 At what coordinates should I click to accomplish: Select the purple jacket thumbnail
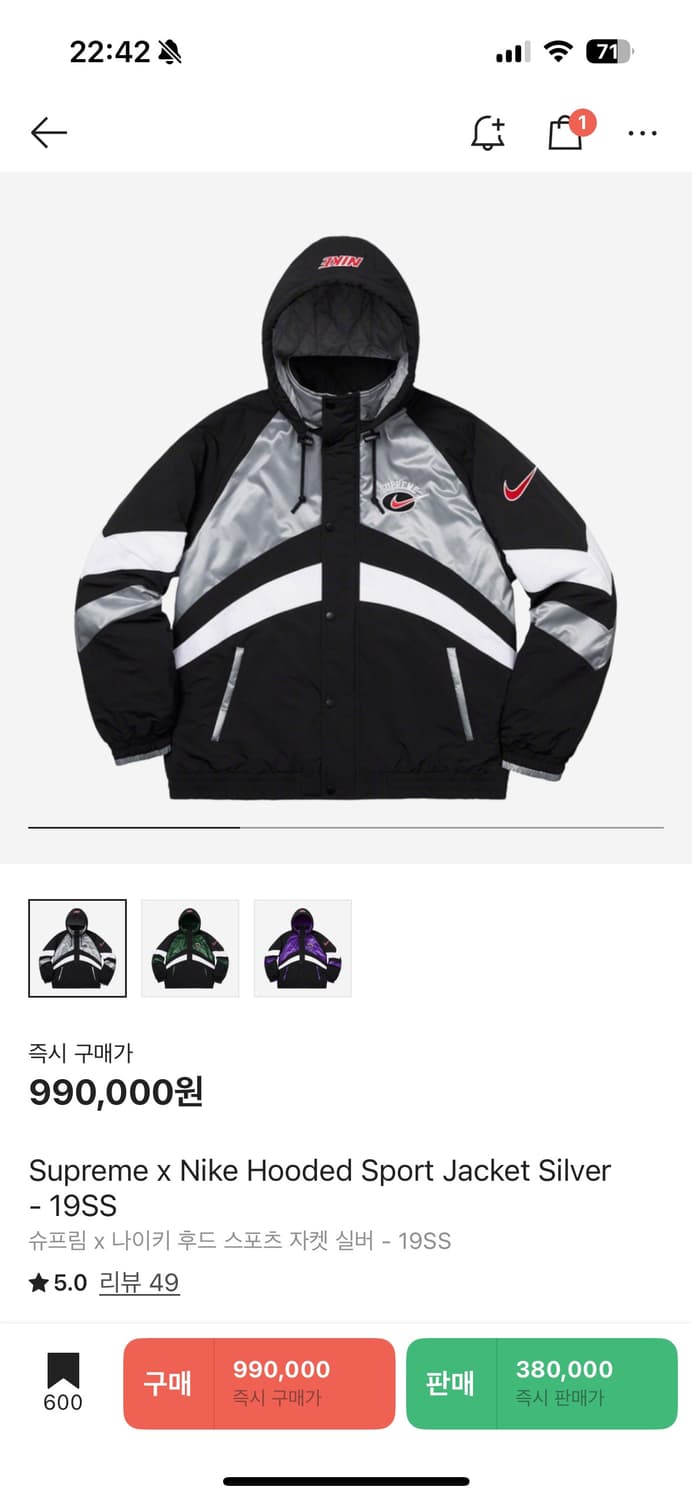point(302,948)
